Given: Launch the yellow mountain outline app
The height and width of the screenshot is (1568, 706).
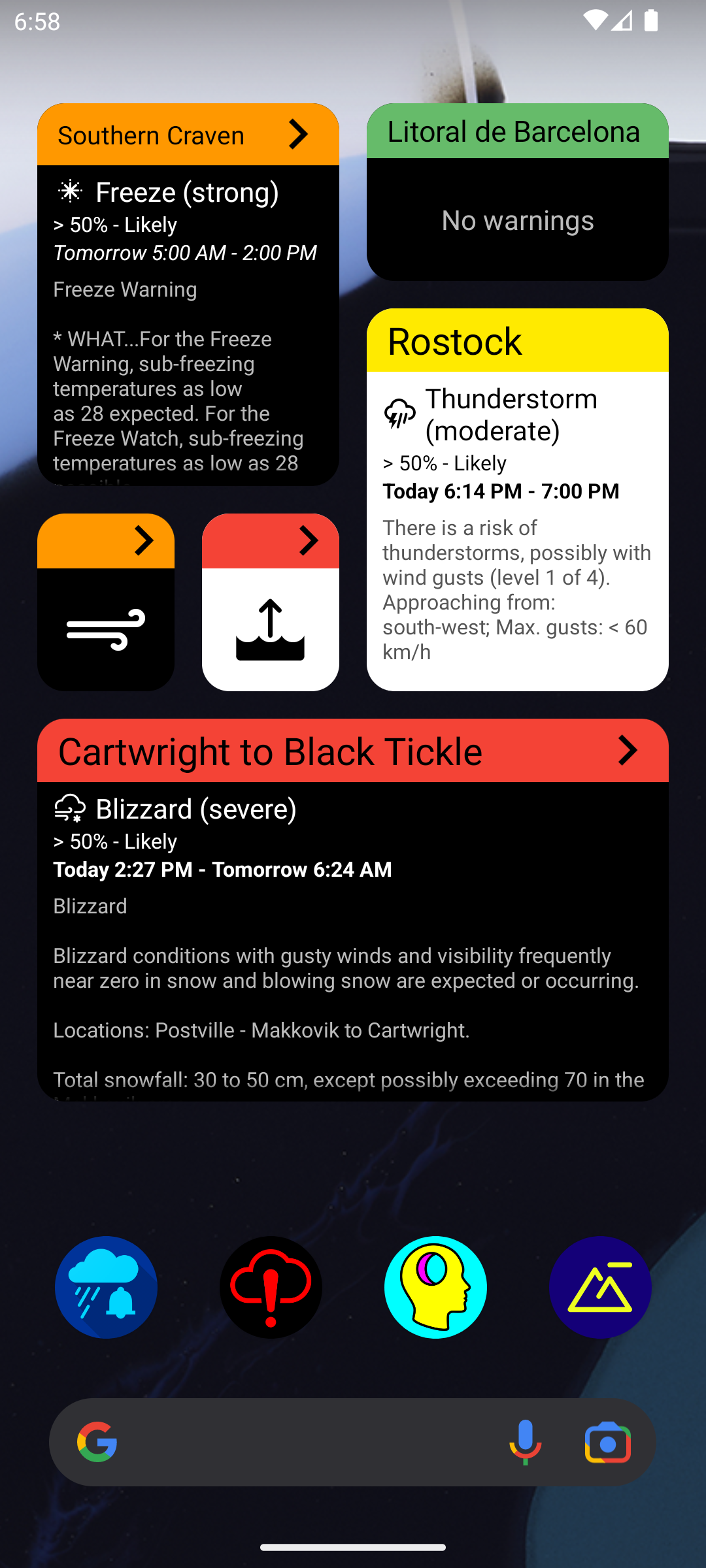Looking at the screenshot, I should pyautogui.click(x=600, y=1287).
